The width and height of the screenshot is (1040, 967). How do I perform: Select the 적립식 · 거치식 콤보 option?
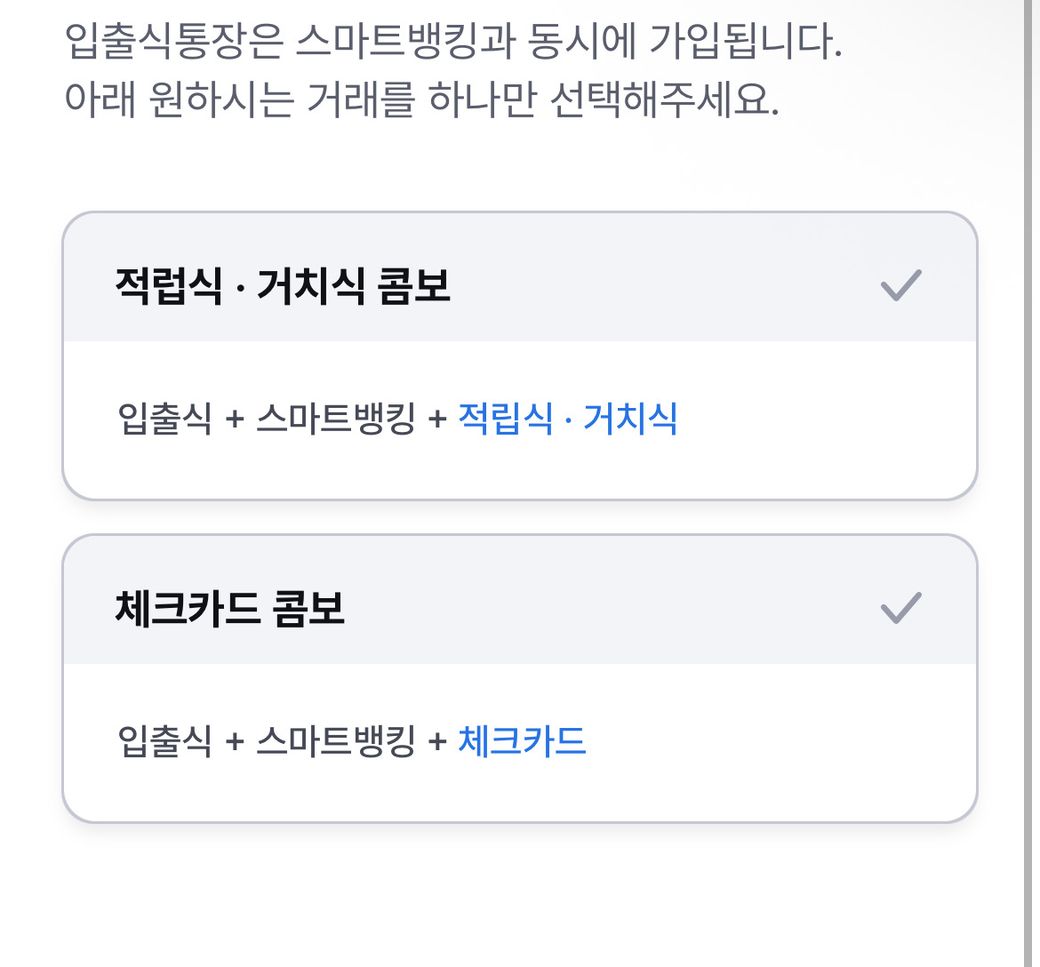coord(519,355)
